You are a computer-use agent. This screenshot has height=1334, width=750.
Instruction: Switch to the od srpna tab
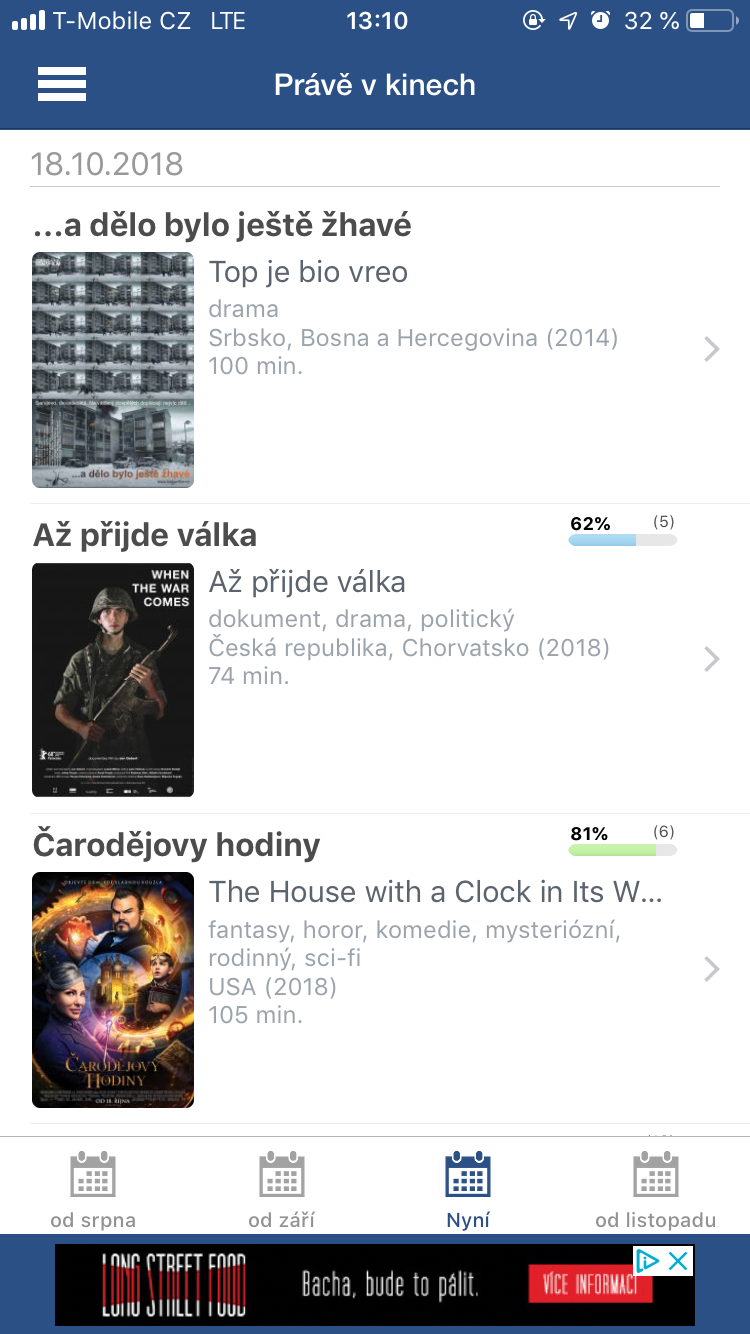(x=93, y=1190)
